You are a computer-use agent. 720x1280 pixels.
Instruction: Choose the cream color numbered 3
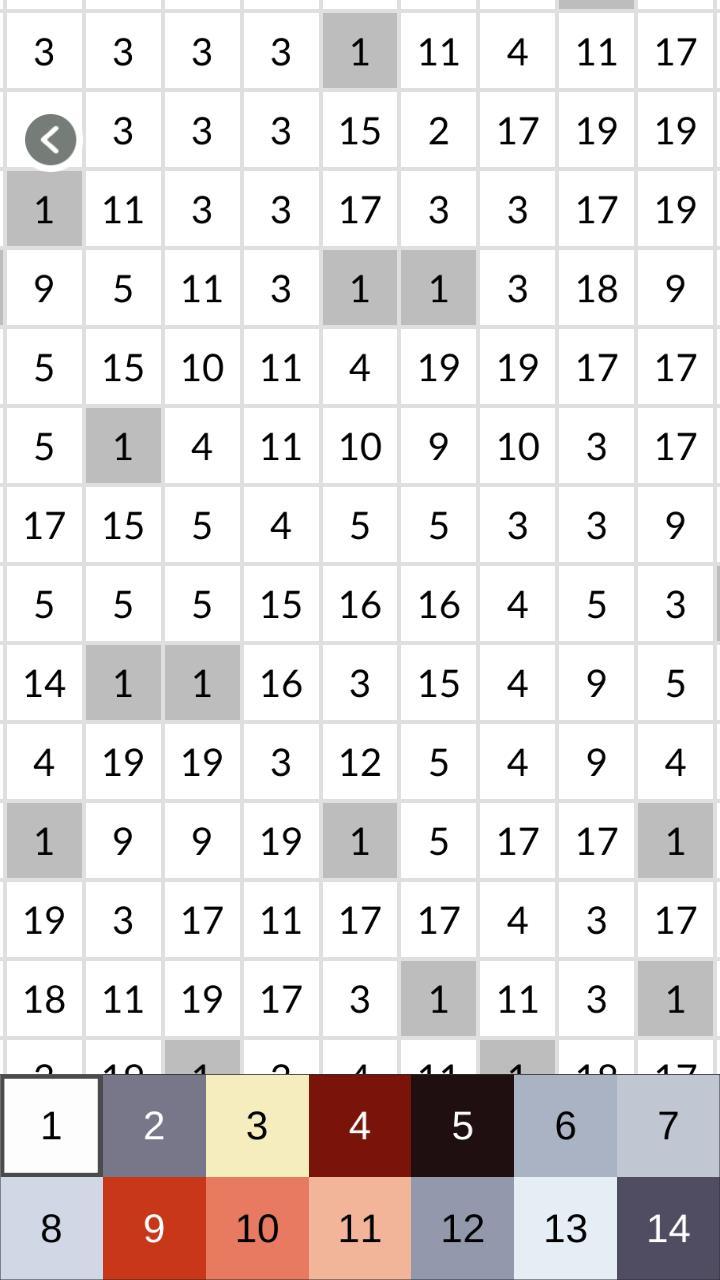[257, 1126]
